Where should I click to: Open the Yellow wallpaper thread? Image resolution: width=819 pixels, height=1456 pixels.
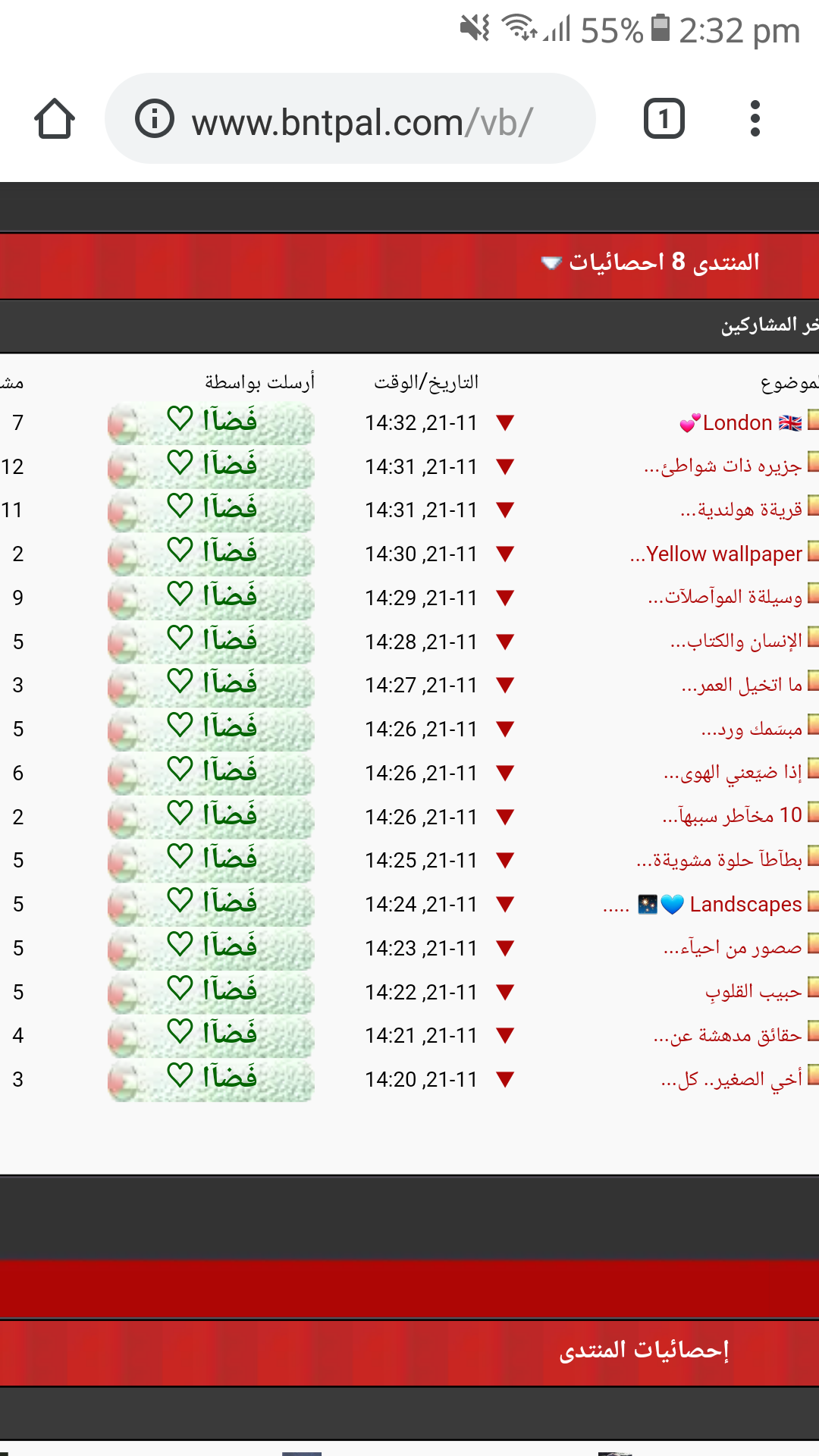[716, 554]
